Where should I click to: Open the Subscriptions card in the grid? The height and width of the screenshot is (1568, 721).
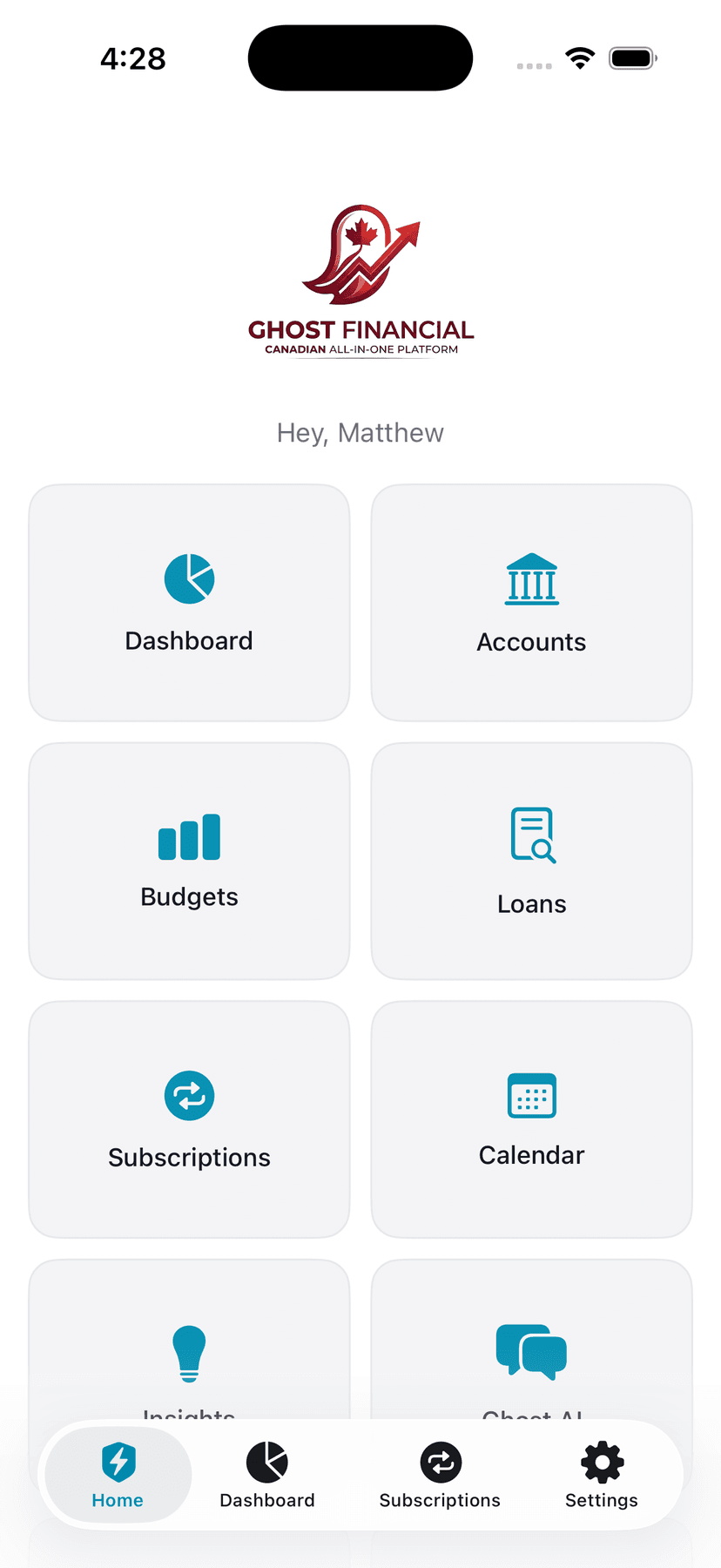coord(189,1119)
